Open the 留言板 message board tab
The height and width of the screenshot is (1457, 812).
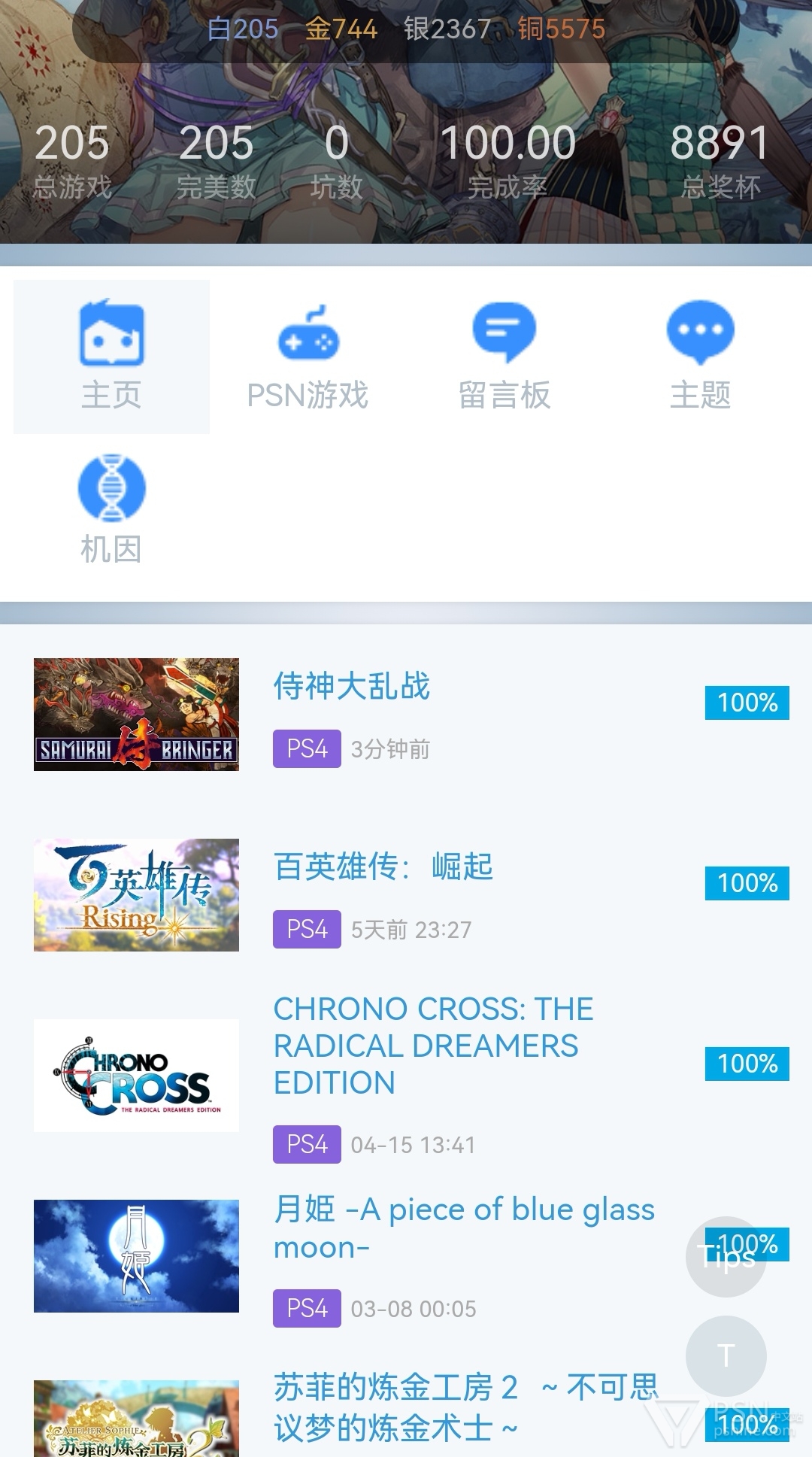click(x=504, y=357)
